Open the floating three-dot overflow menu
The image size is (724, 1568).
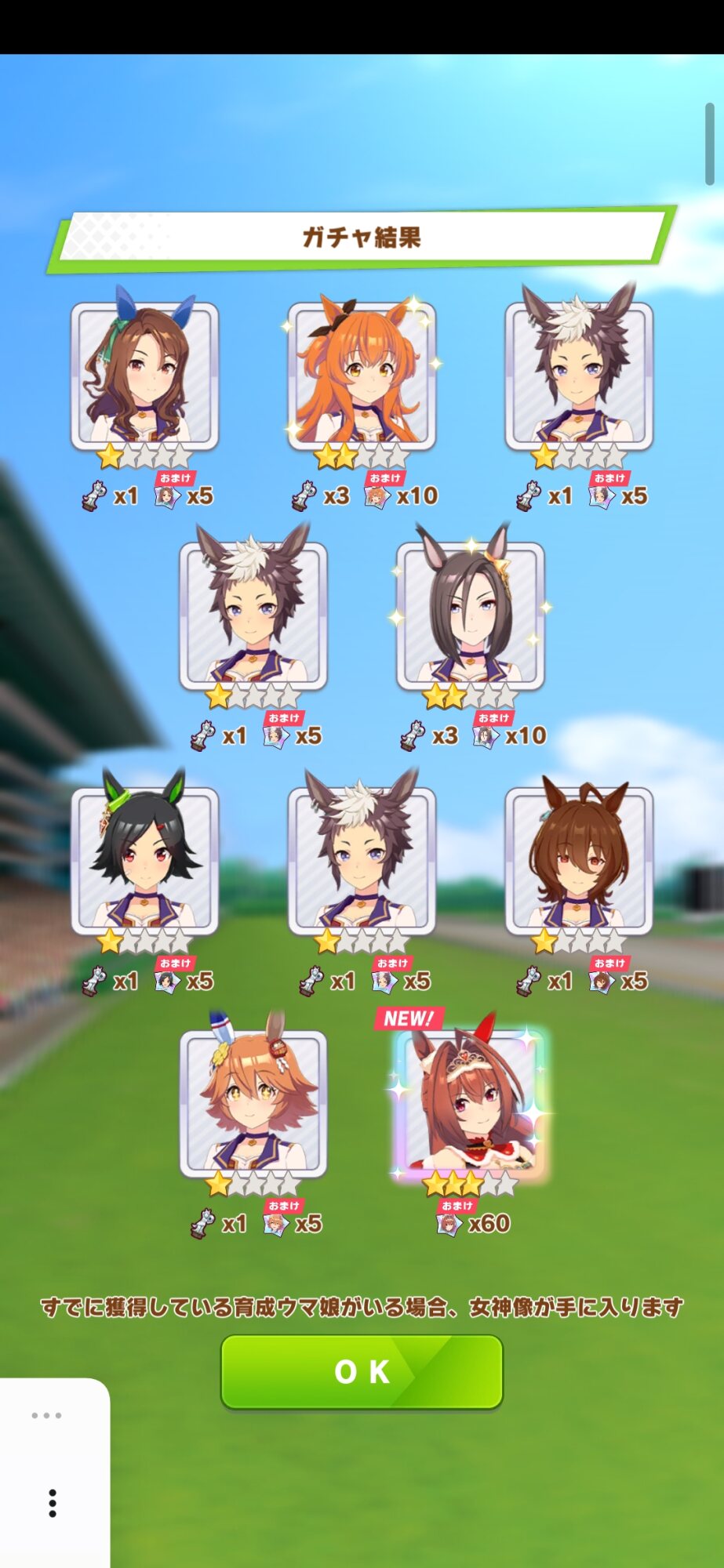[x=52, y=1503]
